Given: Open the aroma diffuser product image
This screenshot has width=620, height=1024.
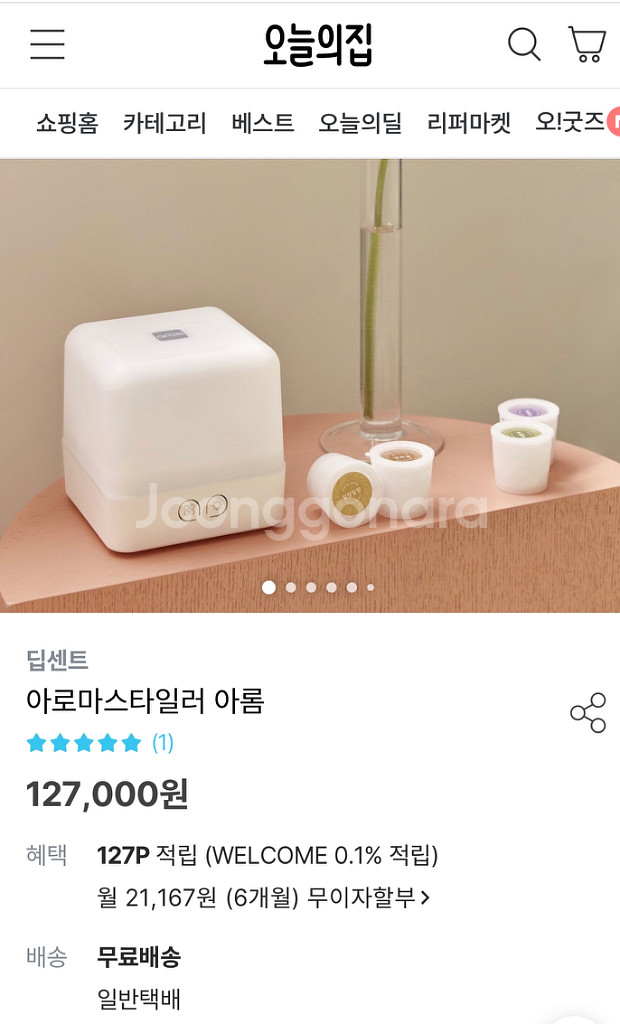Looking at the screenshot, I should (310, 385).
